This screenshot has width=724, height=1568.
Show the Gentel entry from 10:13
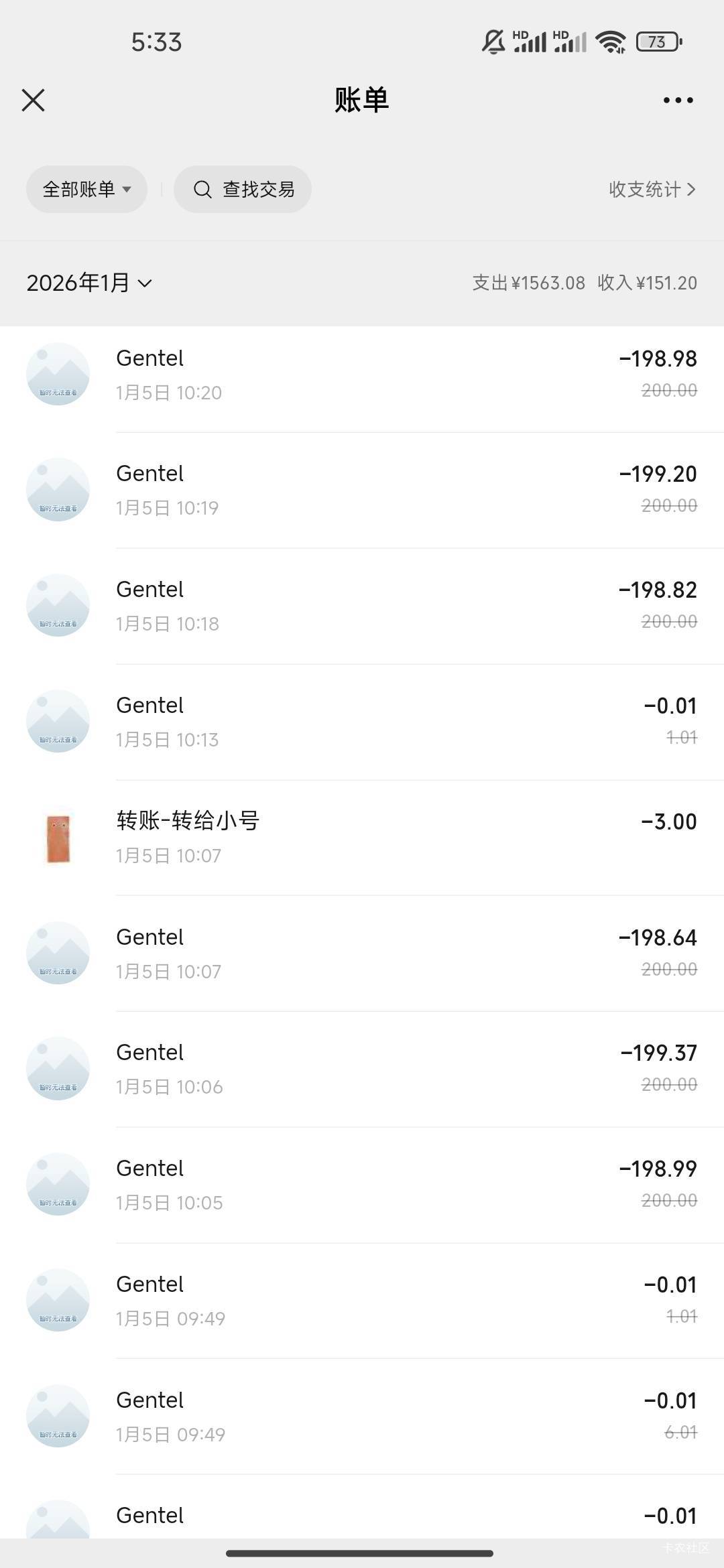tap(362, 722)
